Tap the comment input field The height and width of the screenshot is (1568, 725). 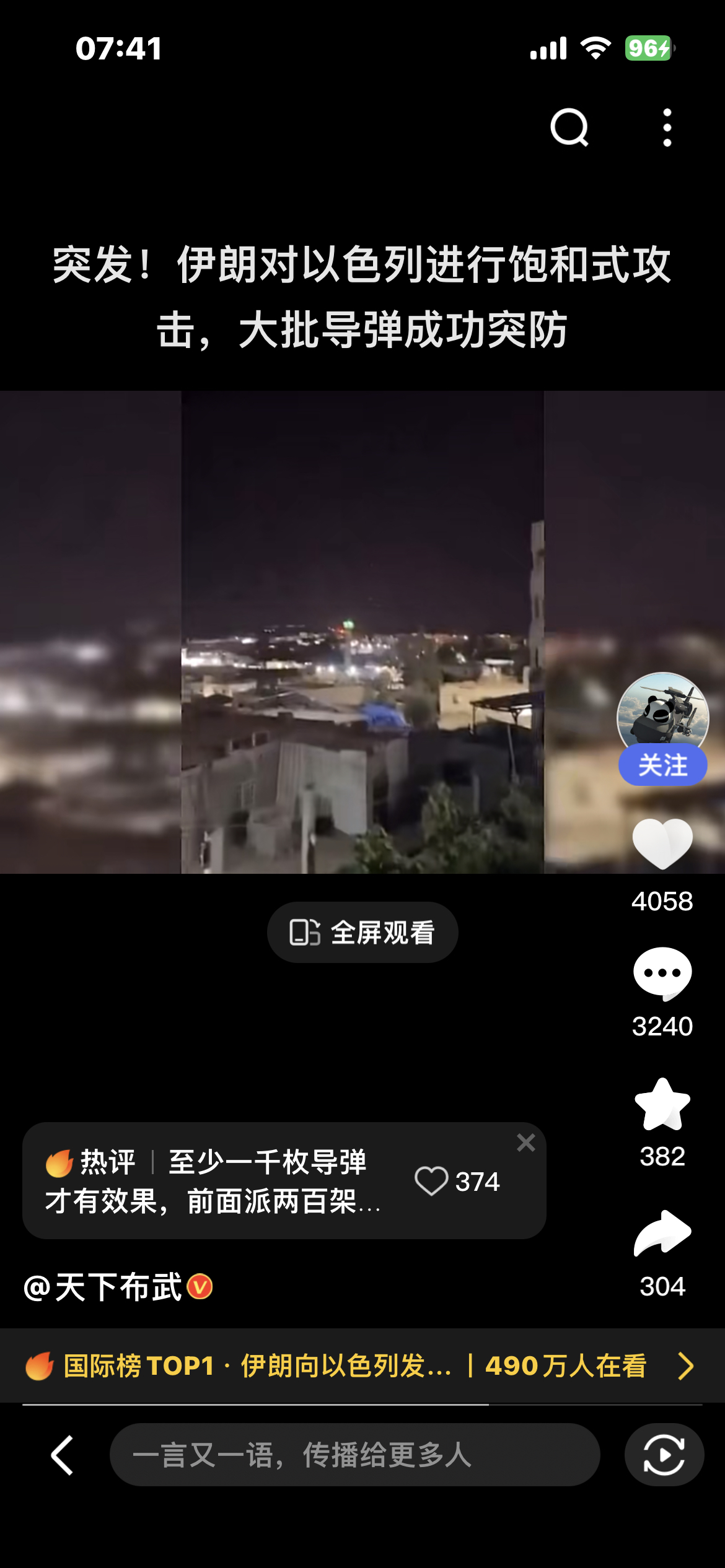click(x=354, y=1455)
